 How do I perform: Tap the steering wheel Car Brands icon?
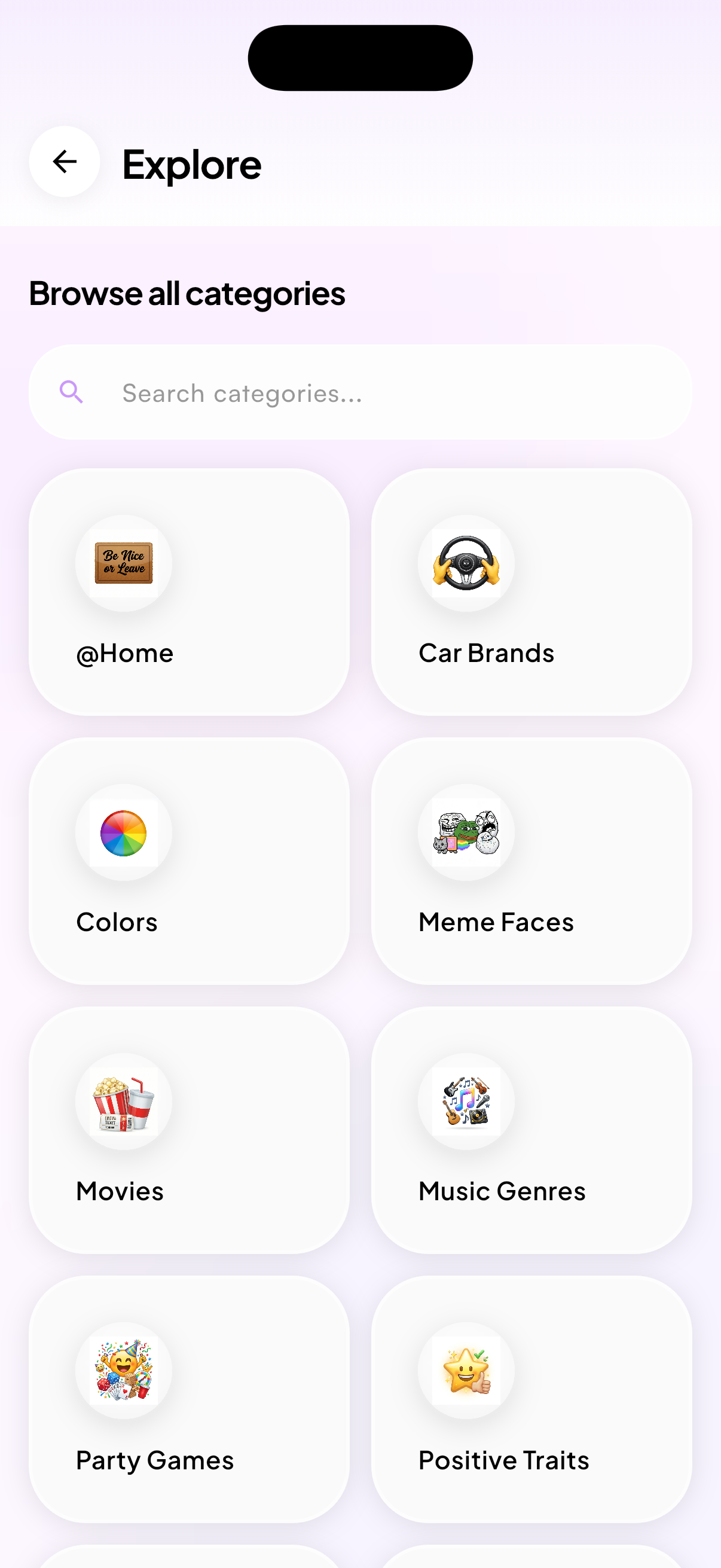[x=466, y=563]
